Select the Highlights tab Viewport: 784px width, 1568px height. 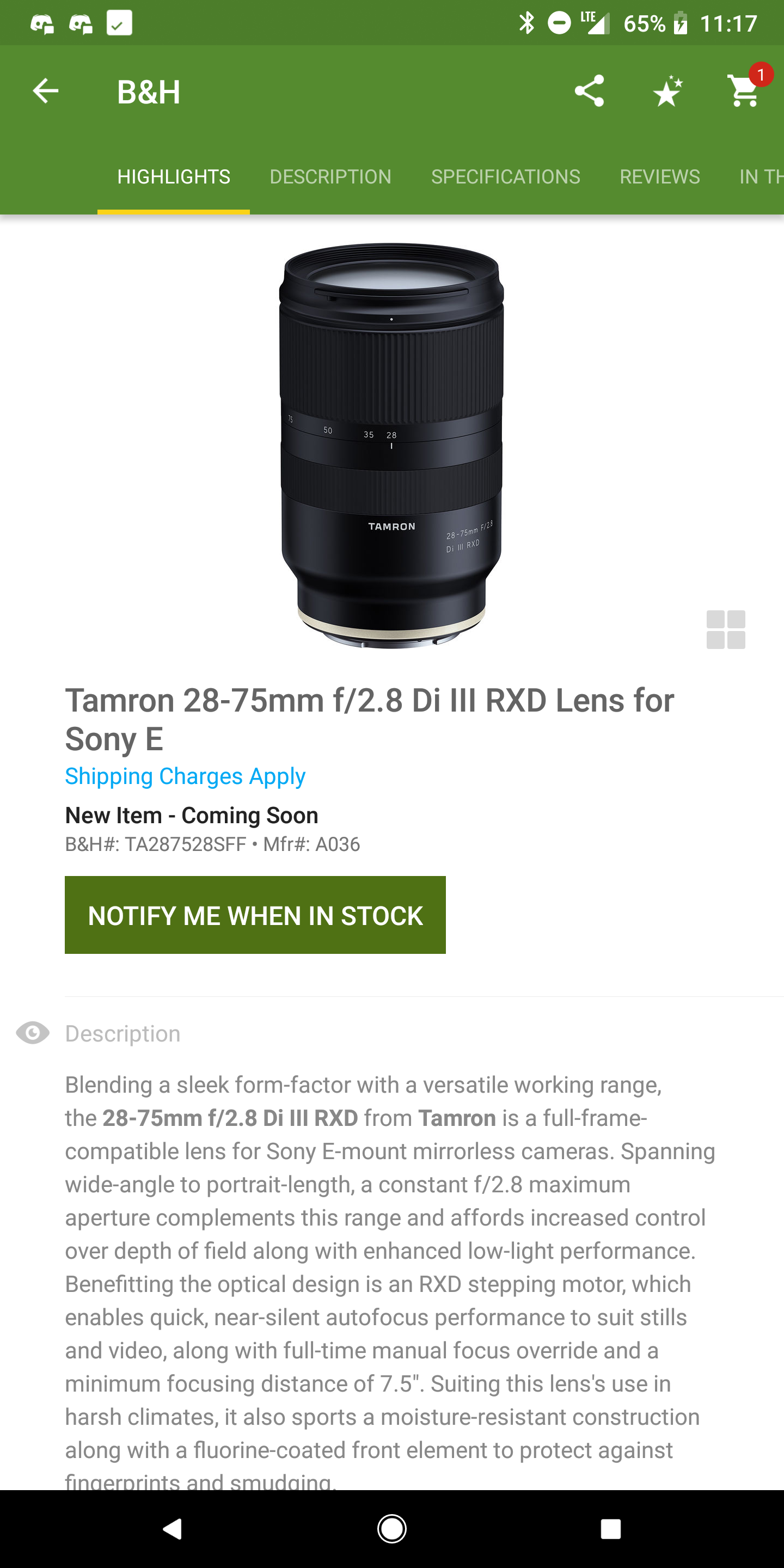(x=174, y=176)
